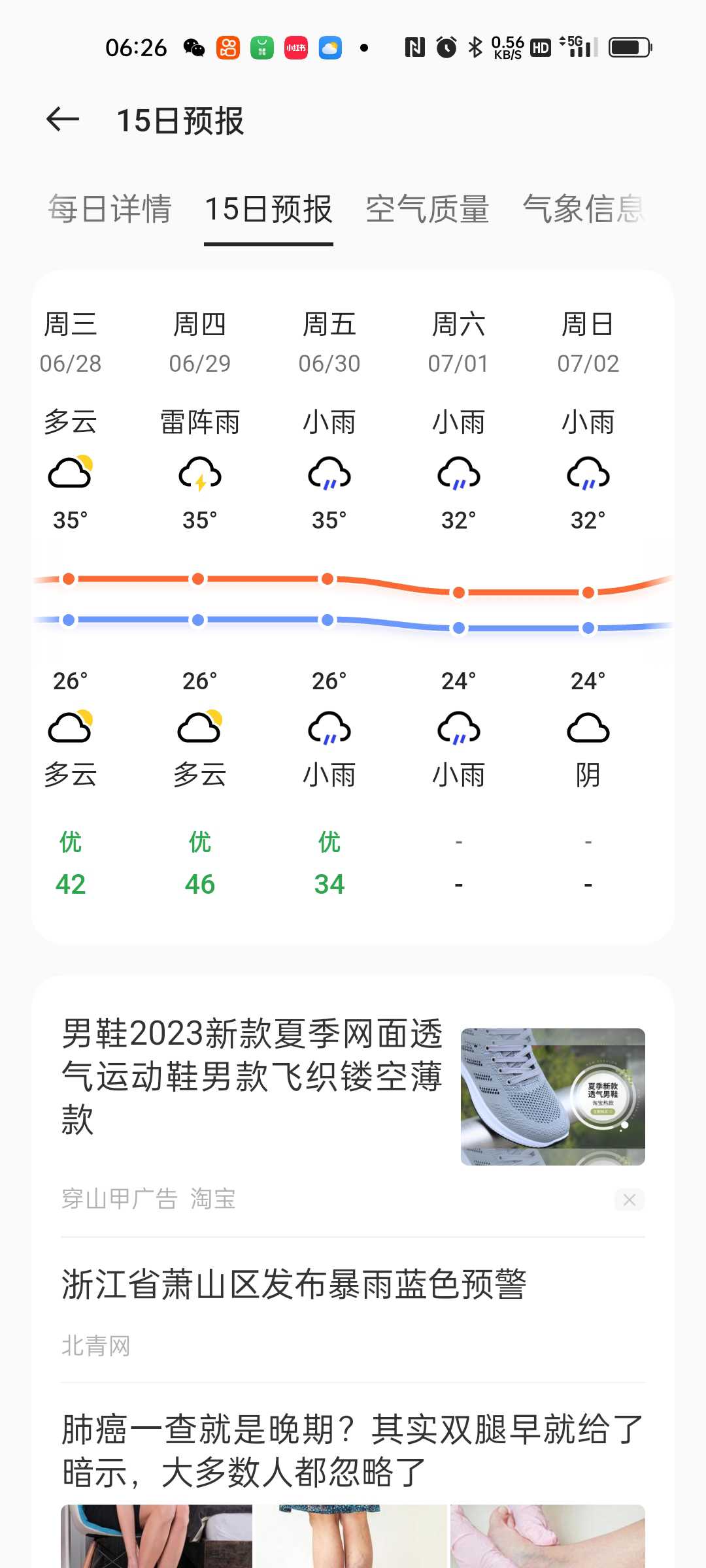Image resolution: width=706 pixels, height=1568 pixels.
Task: Open the 气象信息 tab
Action: coord(584,209)
